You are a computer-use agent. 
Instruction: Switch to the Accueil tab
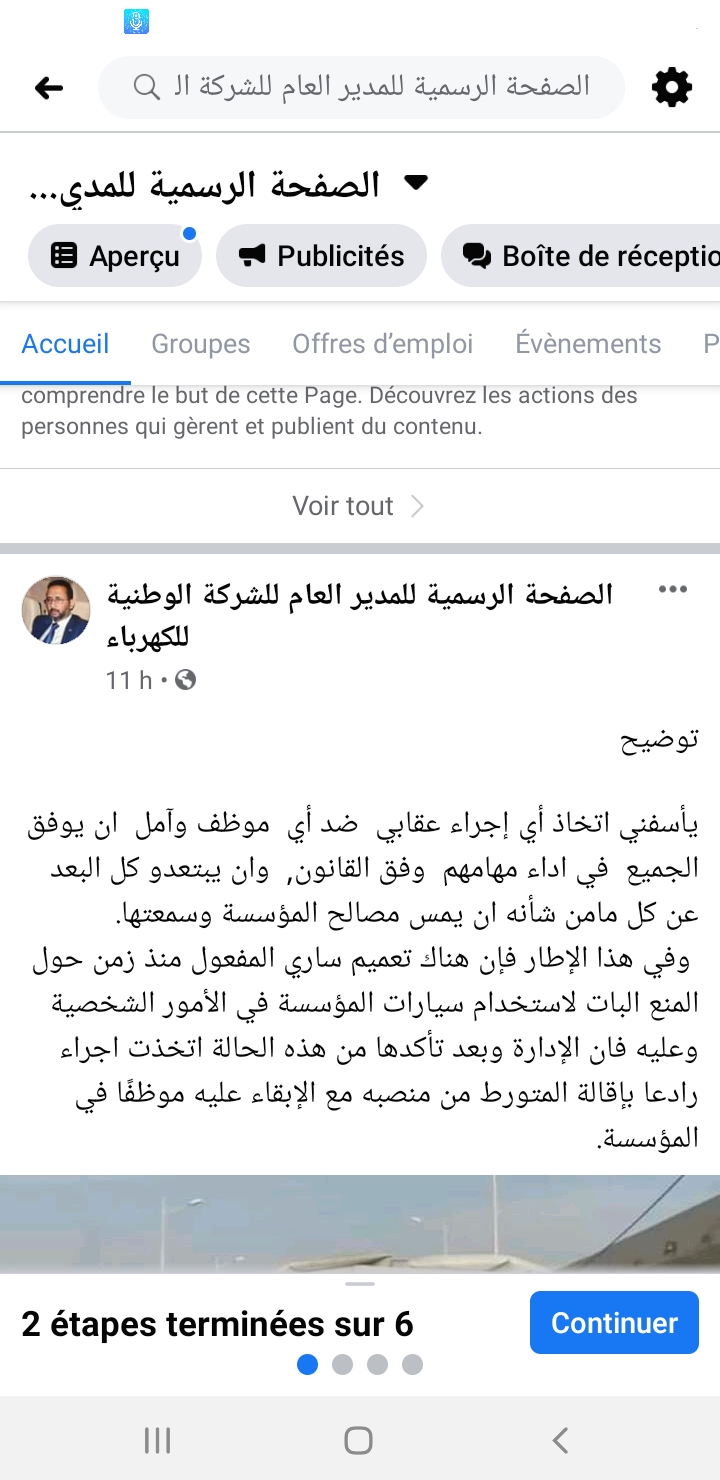point(65,344)
